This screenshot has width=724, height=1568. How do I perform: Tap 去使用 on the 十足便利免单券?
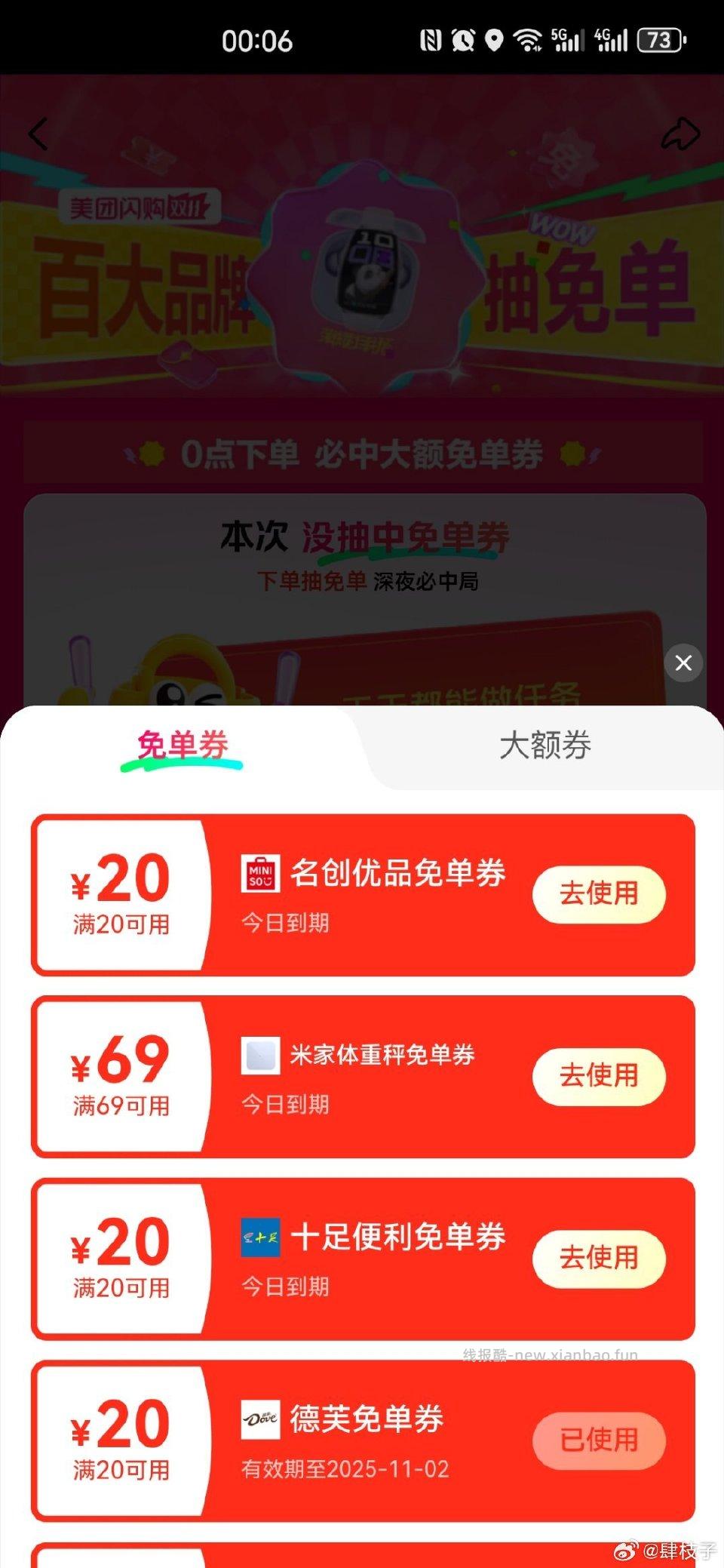point(599,1258)
